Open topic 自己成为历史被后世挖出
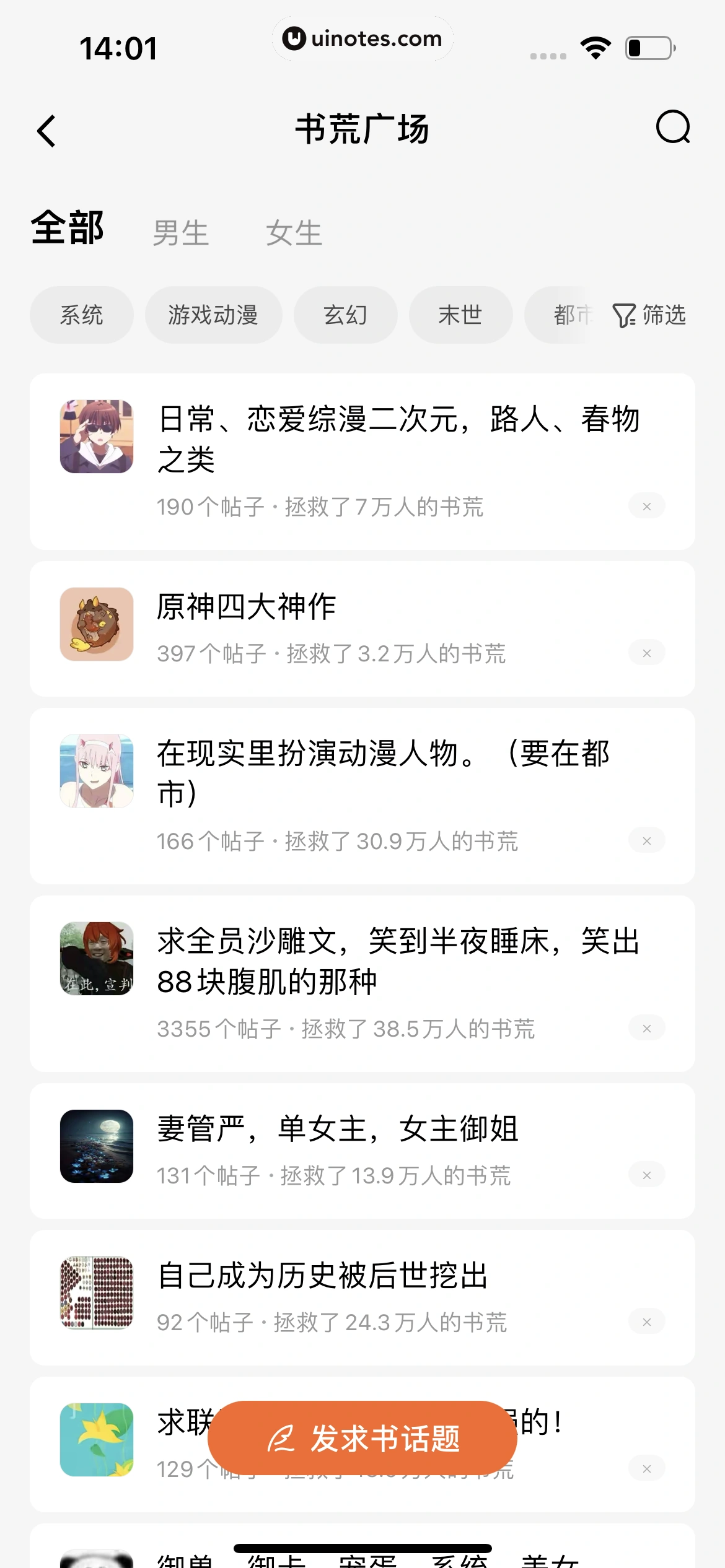Viewport: 725px width, 1568px height. [322, 1276]
